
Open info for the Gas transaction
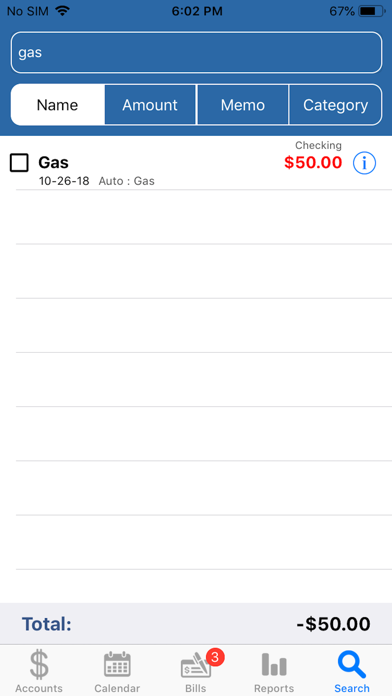coord(364,163)
